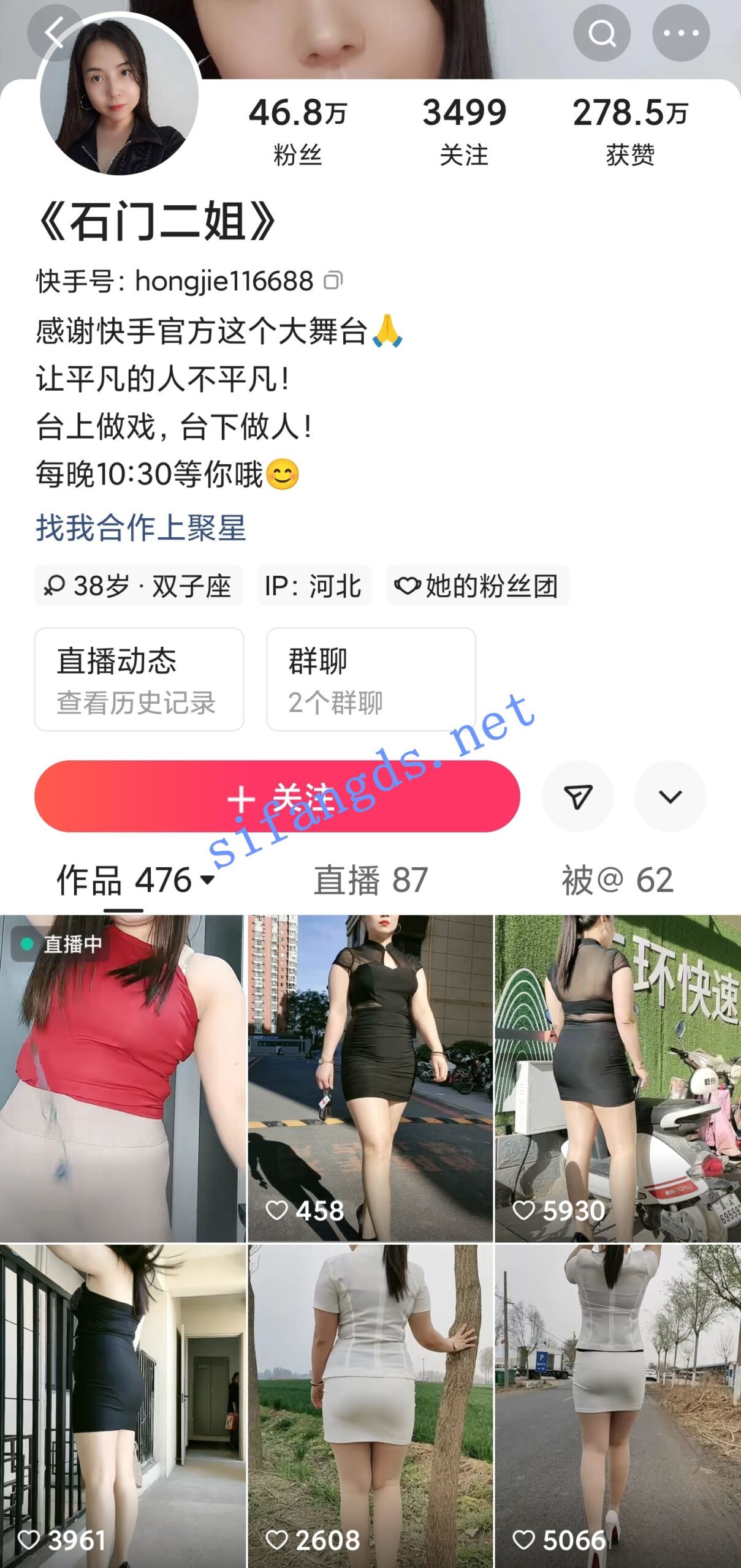Open the 直播中 live video tile

coord(123,1078)
